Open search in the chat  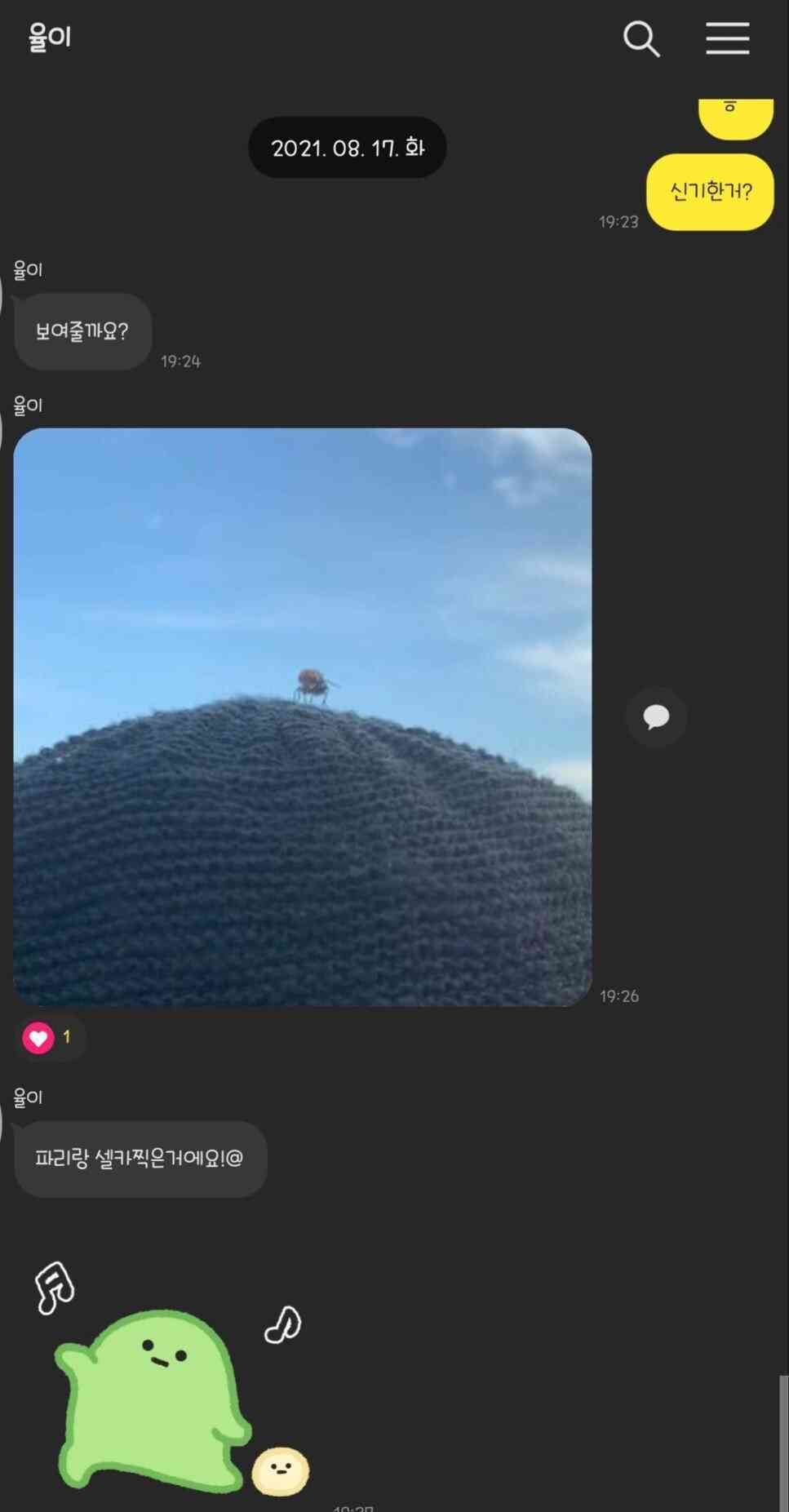[641, 39]
